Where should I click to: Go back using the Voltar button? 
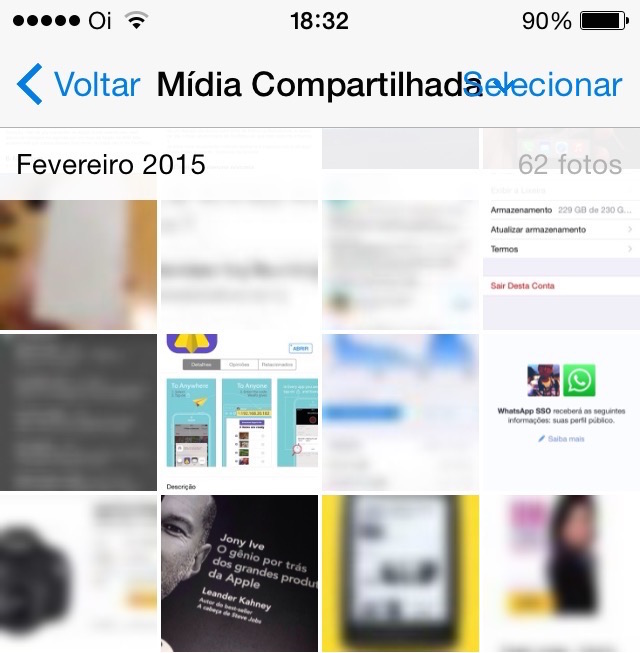(80, 85)
